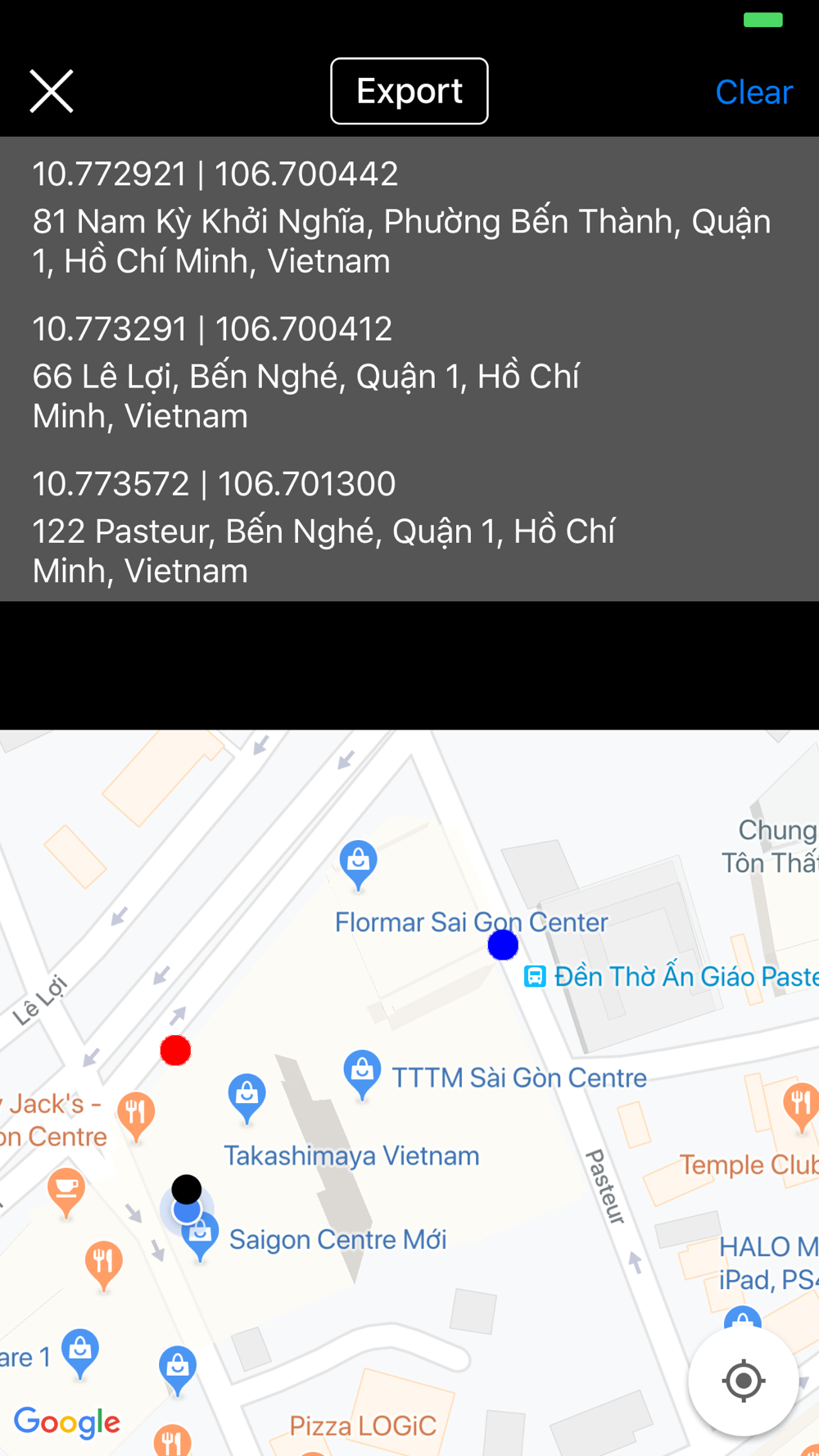Open Flormar Sai Gon Center pin
This screenshot has width=819, height=1456.
[358, 862]
